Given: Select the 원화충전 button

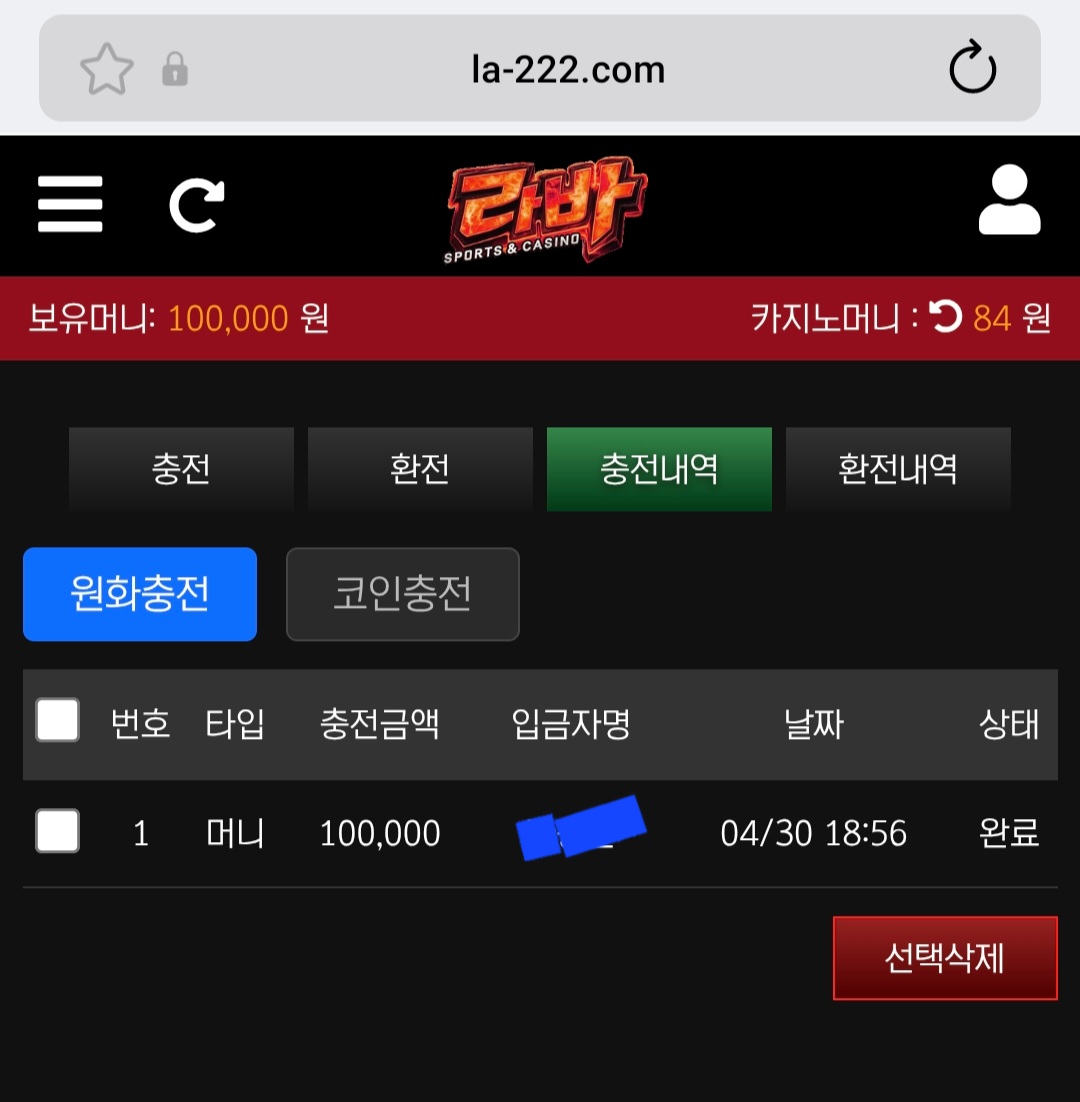Looking at the screenshot, I should 140,594.
